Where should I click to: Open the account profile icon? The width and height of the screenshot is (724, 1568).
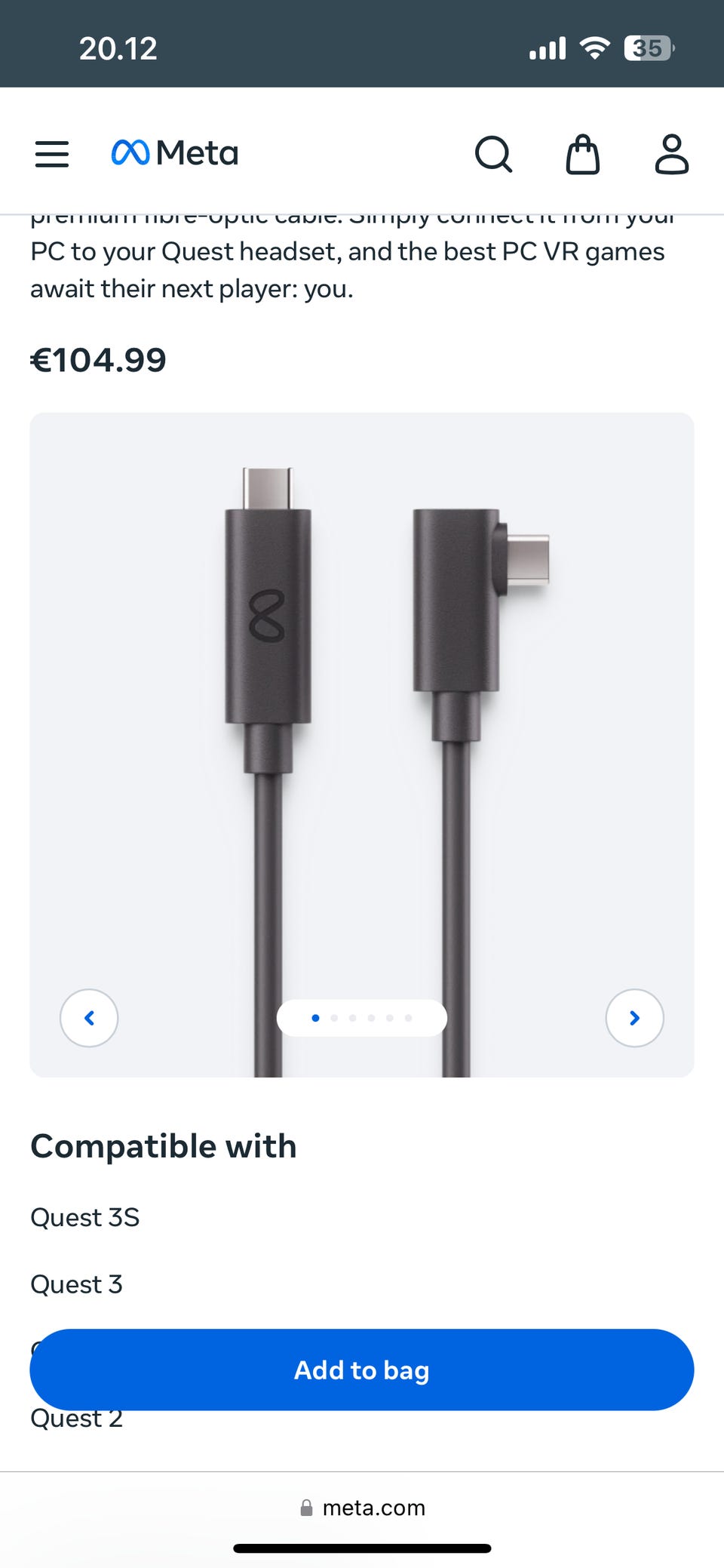pos(671,155)
